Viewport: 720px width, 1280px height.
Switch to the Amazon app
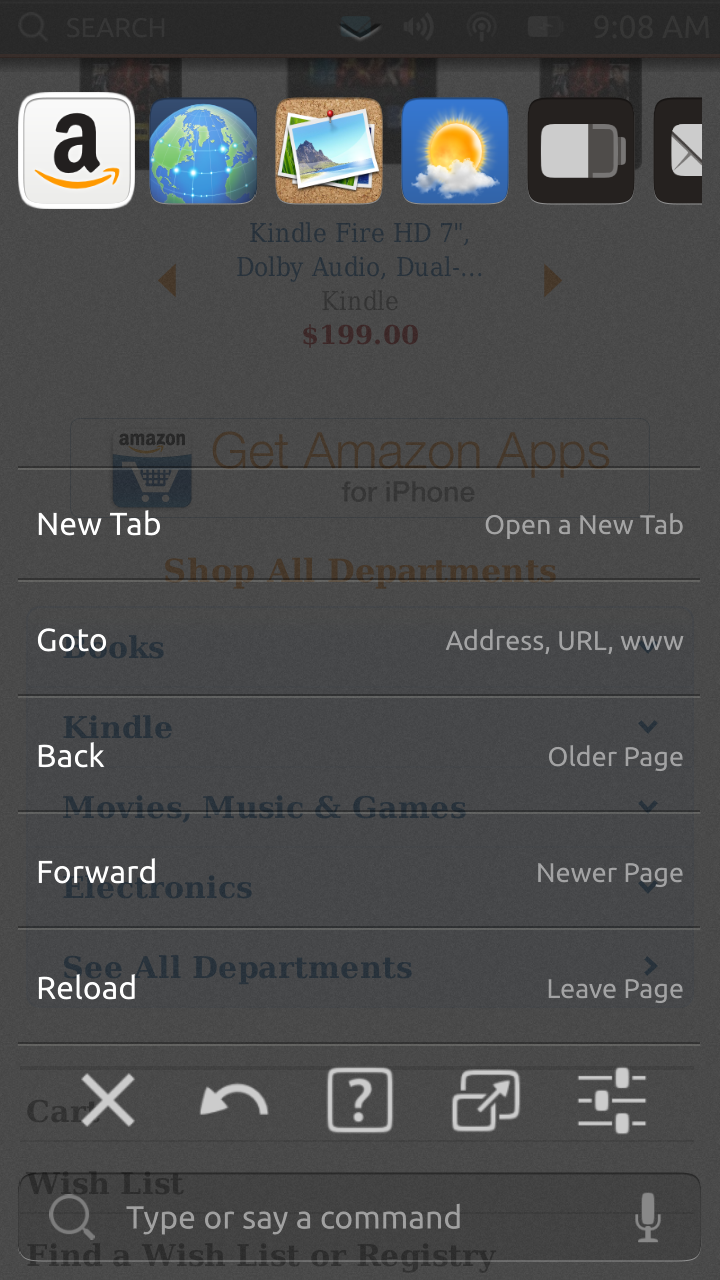pyautogui.click(x=77, y=151)
